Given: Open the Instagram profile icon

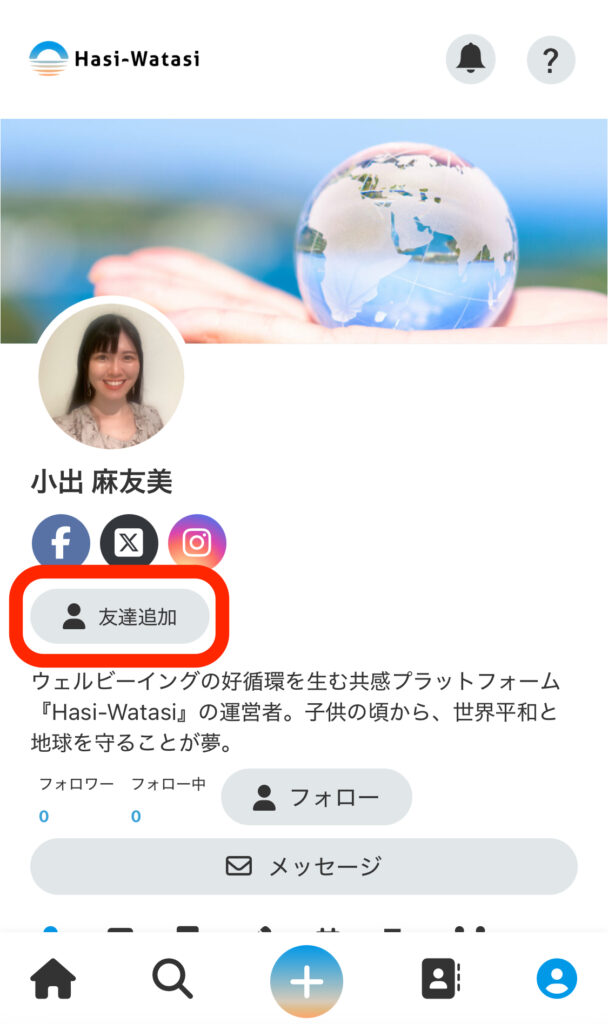Looking at the screenshot, I should (x=197, y=543).
